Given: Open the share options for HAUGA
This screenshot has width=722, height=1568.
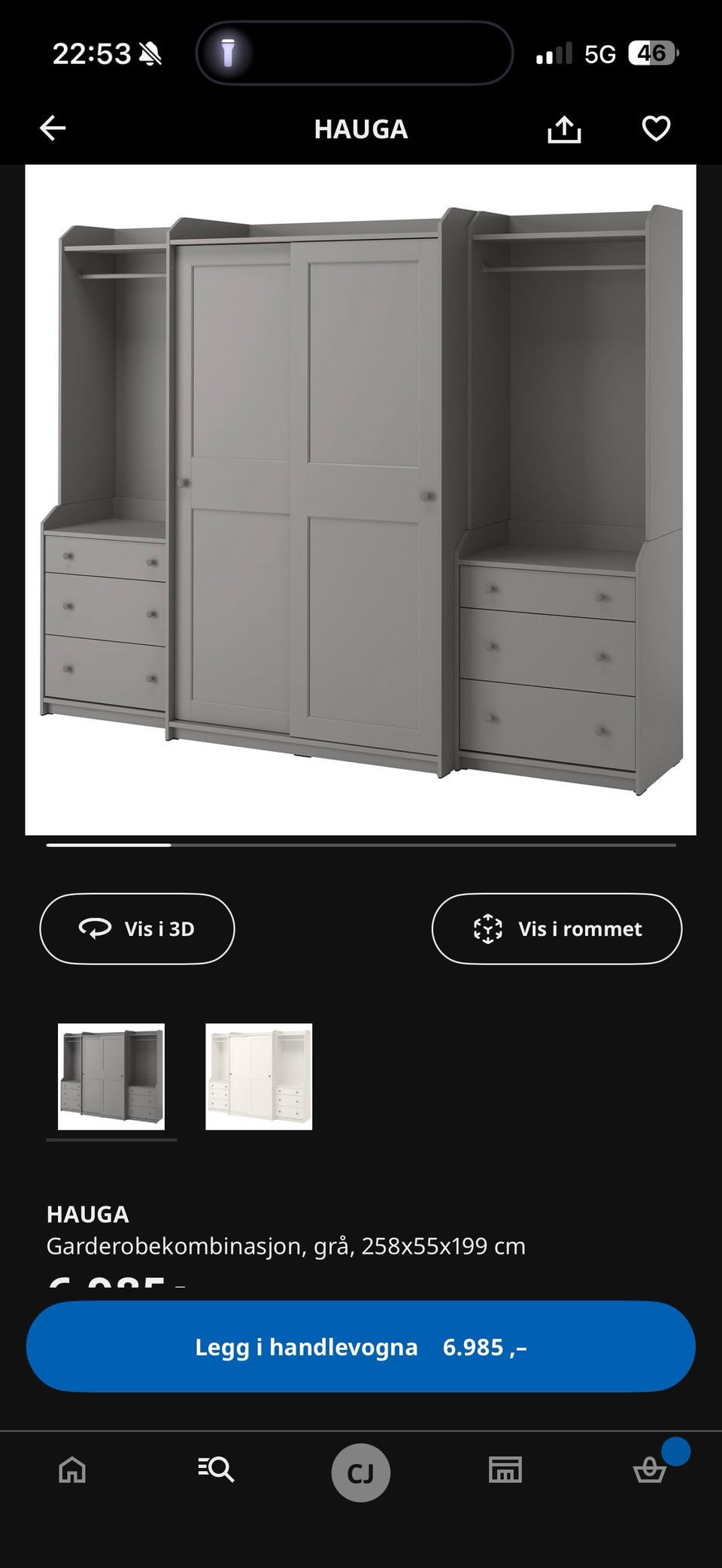Looking at the screenshot, I should pyautogui.click(x=564, y=129).
